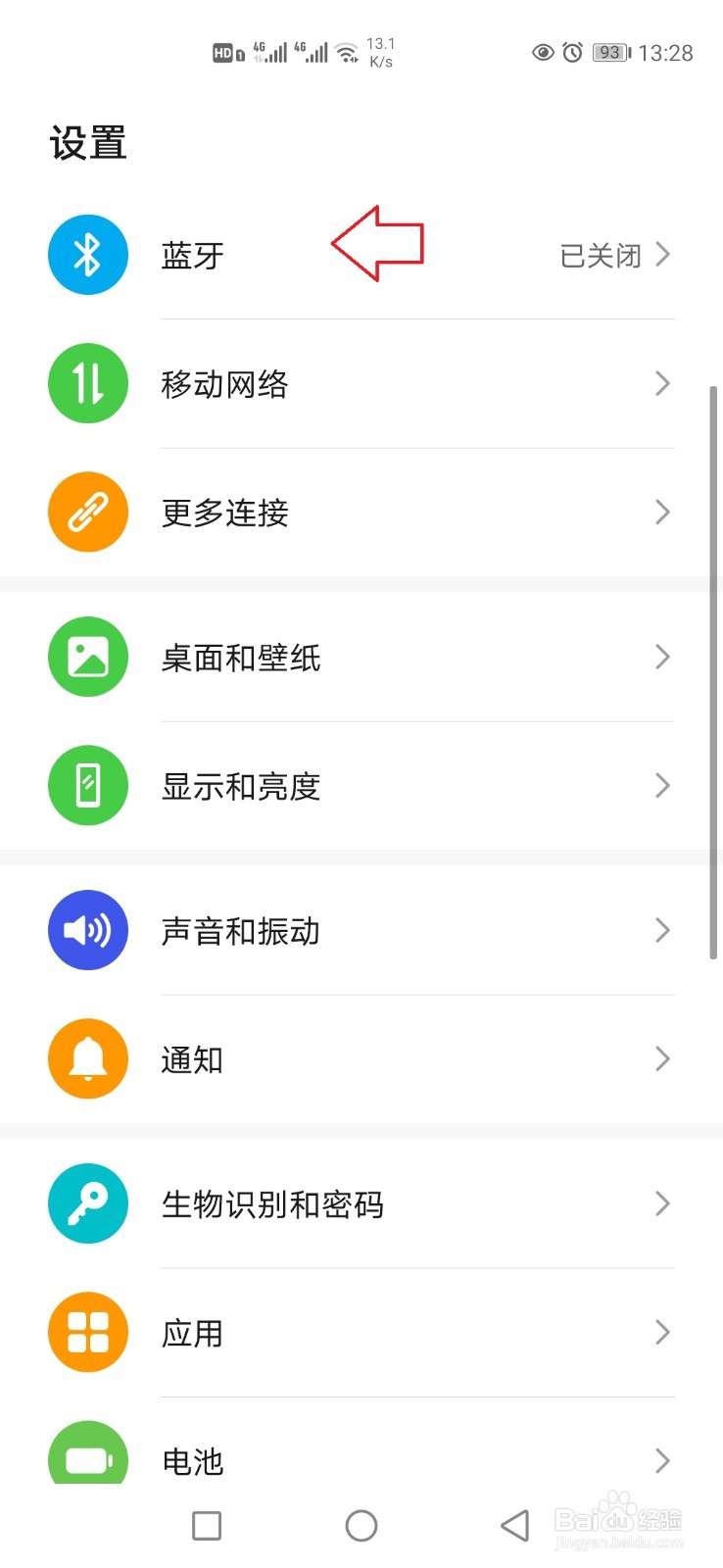Tap the 桌面和壁纸 wallpaper icon
723x1568 pixels.
coord(87,658)
